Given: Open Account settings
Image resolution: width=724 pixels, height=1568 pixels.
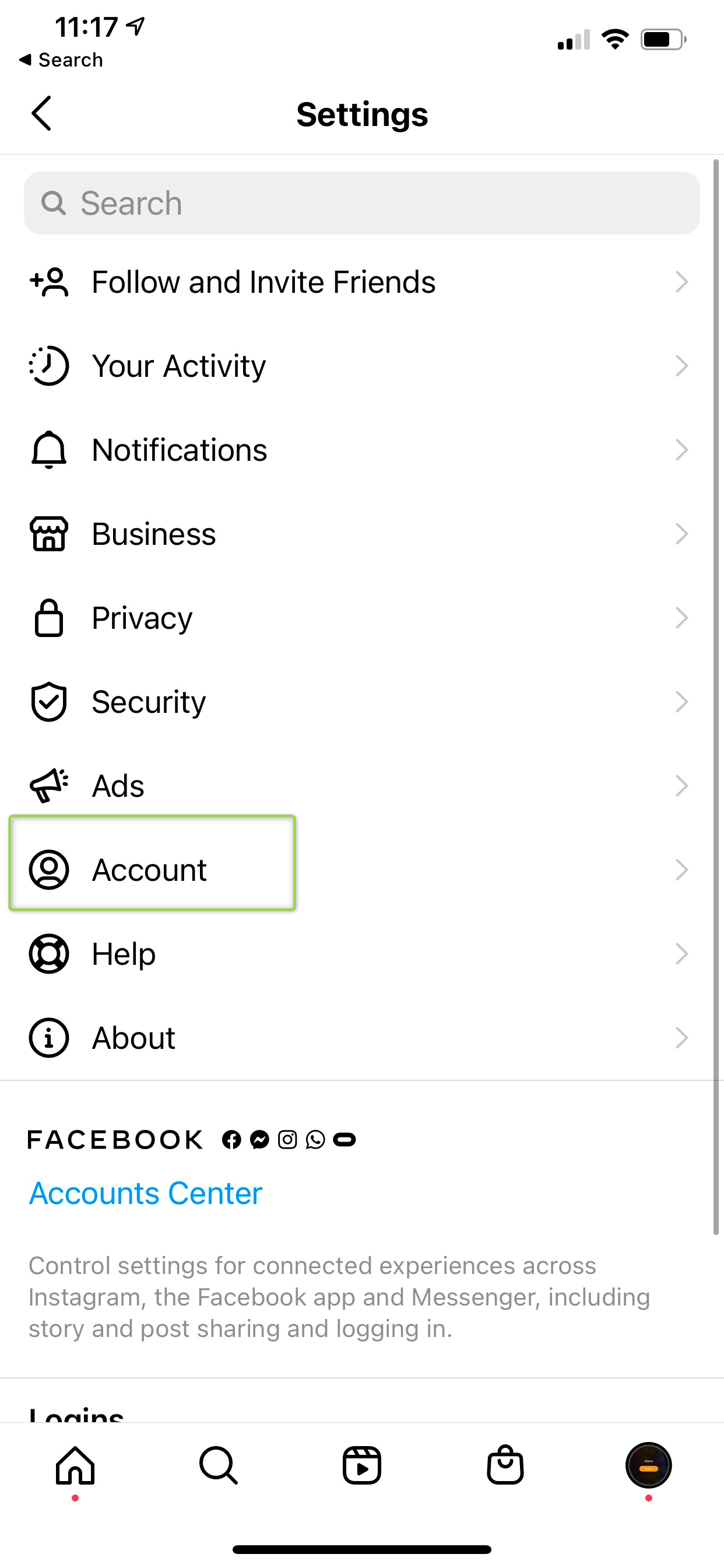Looking at the screenshot, I should click(361, 870).
